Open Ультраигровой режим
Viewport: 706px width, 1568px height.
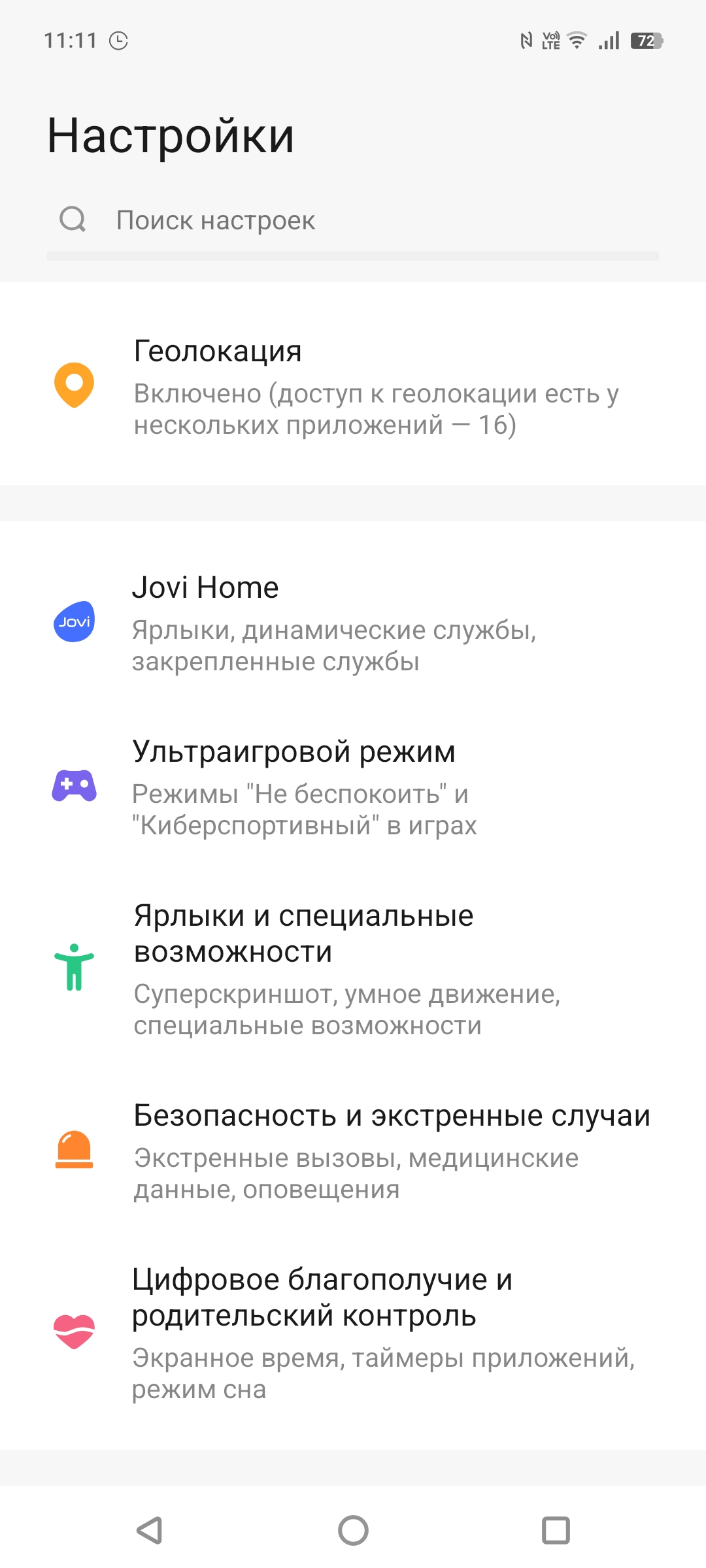point(353,787)
